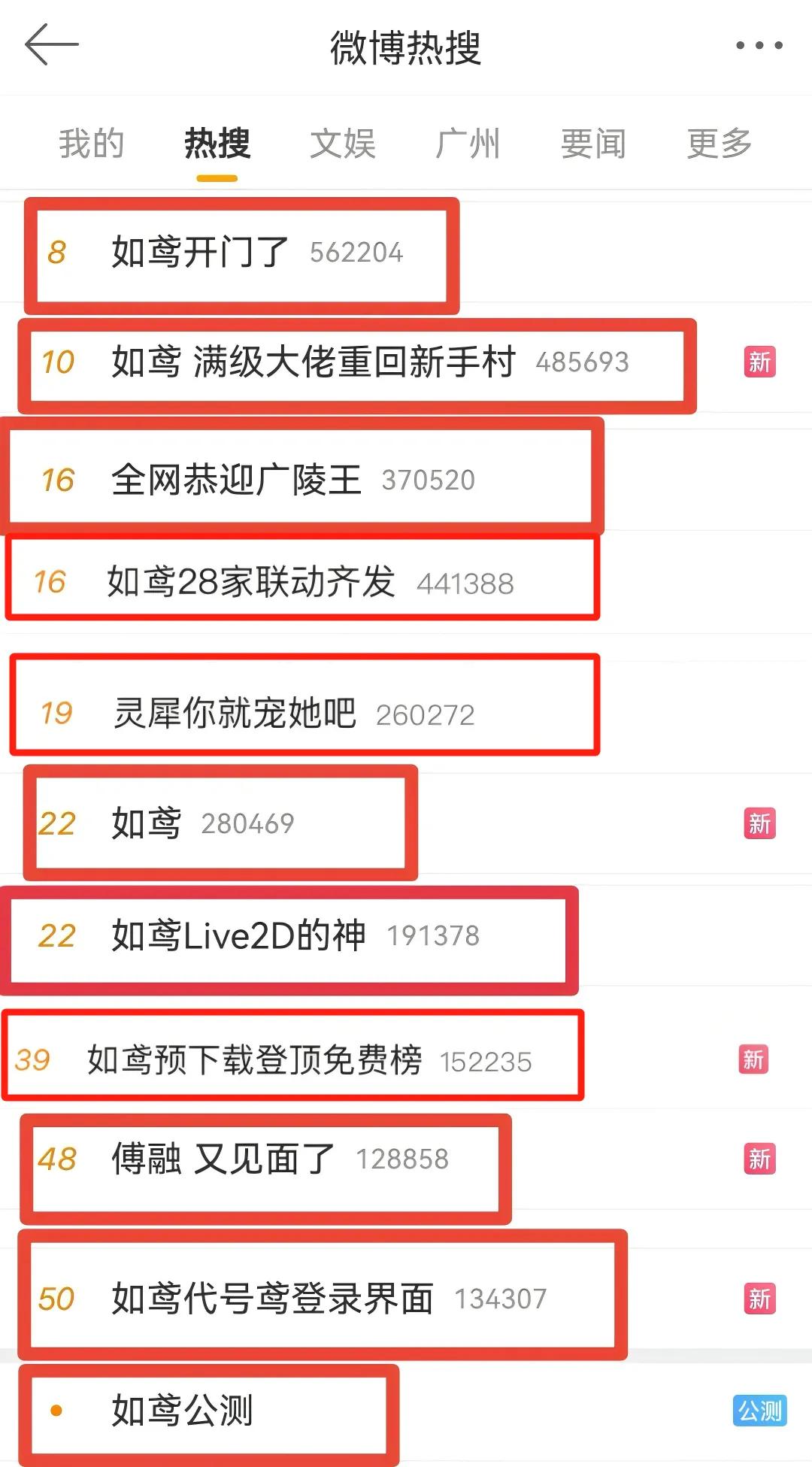This screenshot has height=1467, width=812.
Task: Open the promoted 如鸢公测 topic
Action: coord(182,1411)
